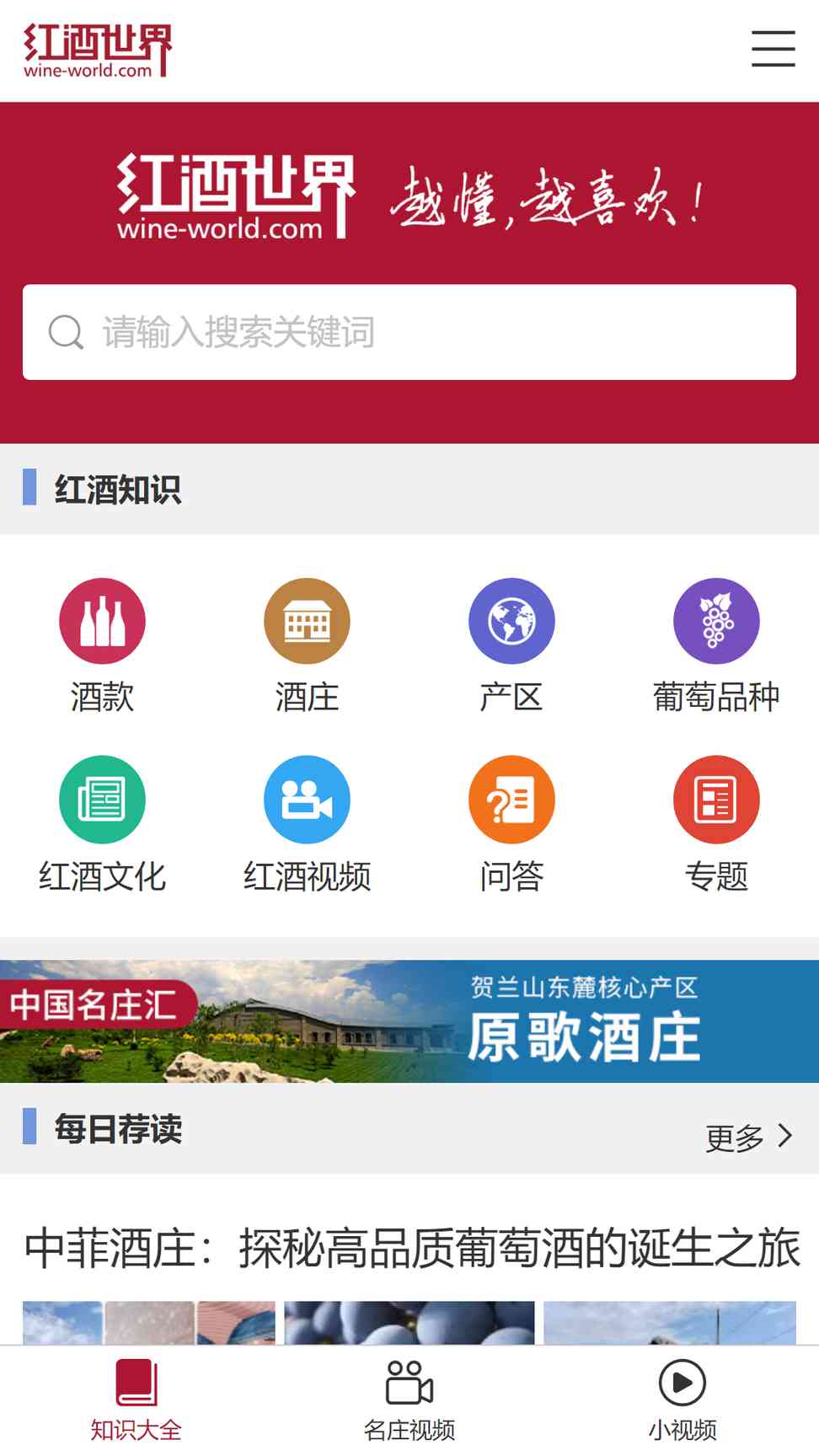
Task: Open the 原歌酒庄 winery banner
Action: click(409, 1020)
